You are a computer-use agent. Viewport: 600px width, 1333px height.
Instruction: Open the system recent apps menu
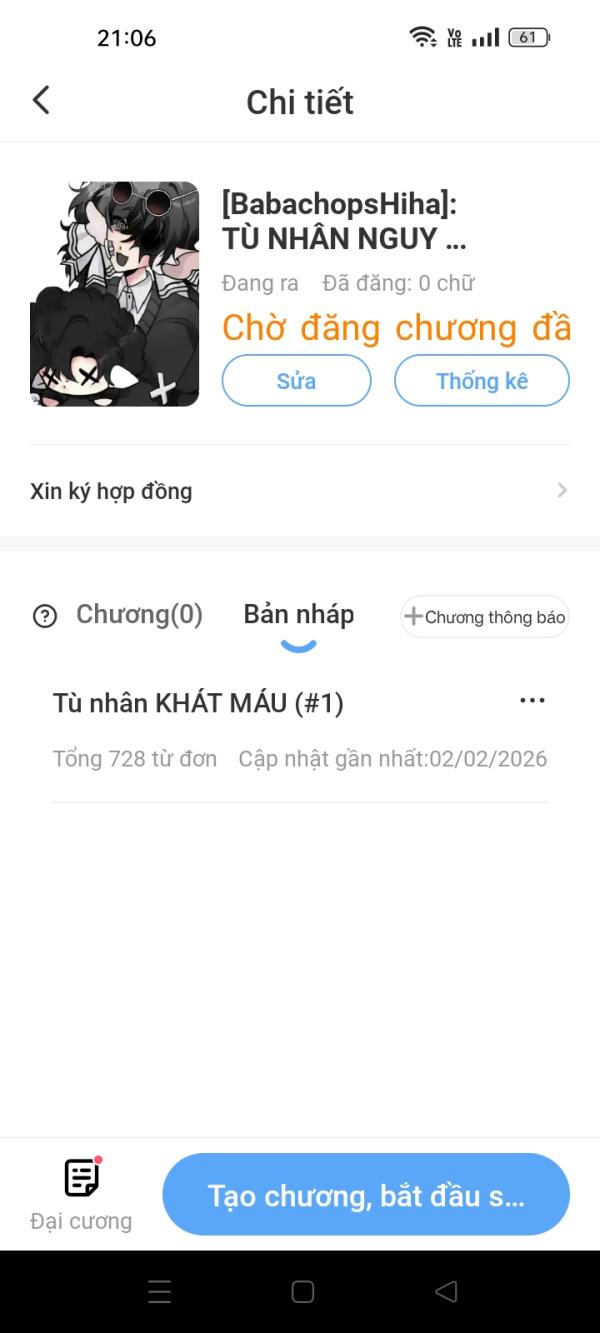click(x=160, y=1291)
